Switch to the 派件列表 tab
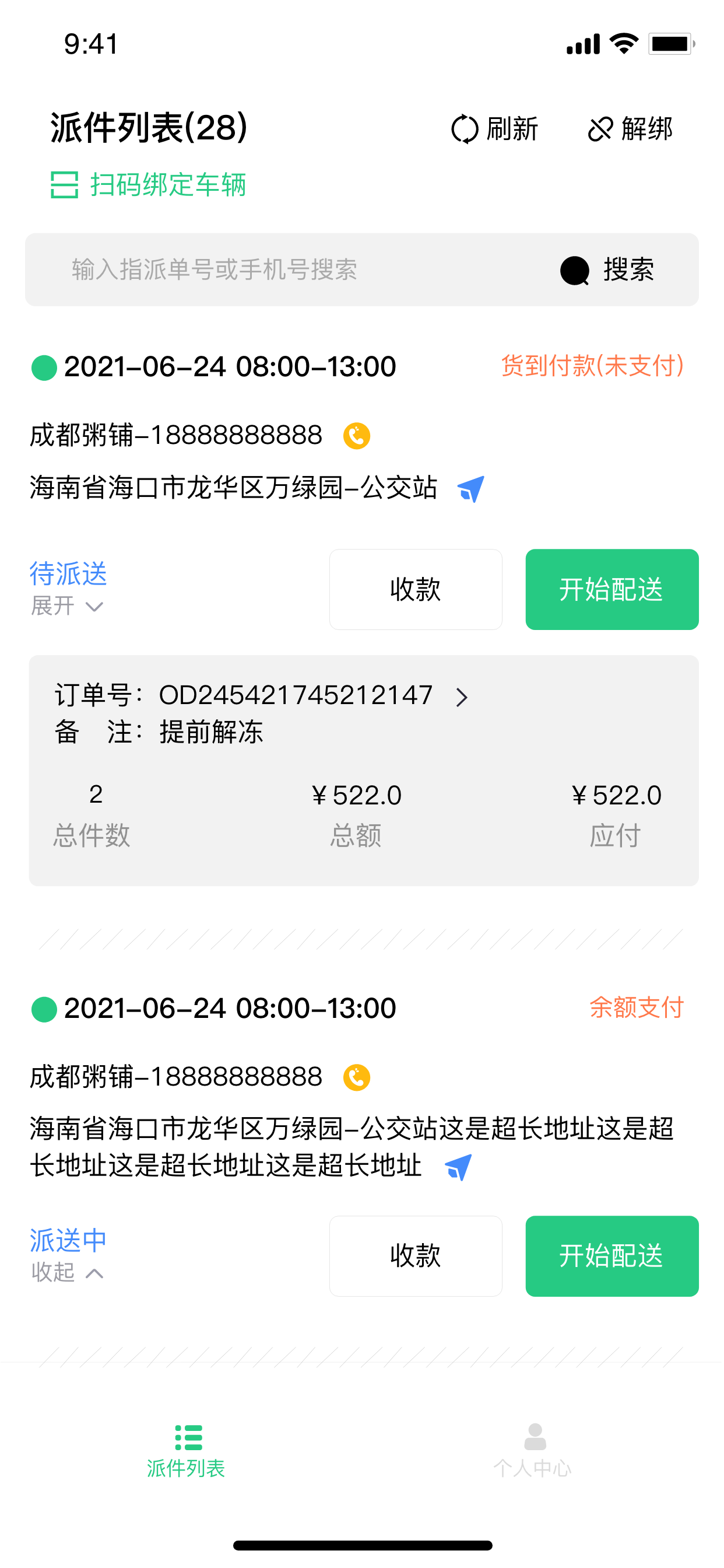Image resolution: width=724 pixels, height=1568 pixels. (x=186, y=1451)
